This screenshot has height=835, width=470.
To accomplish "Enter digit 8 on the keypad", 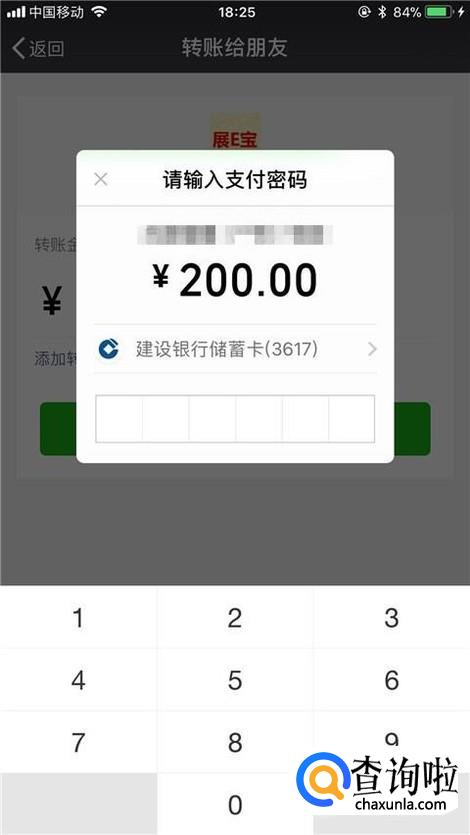I will point(235,742).
